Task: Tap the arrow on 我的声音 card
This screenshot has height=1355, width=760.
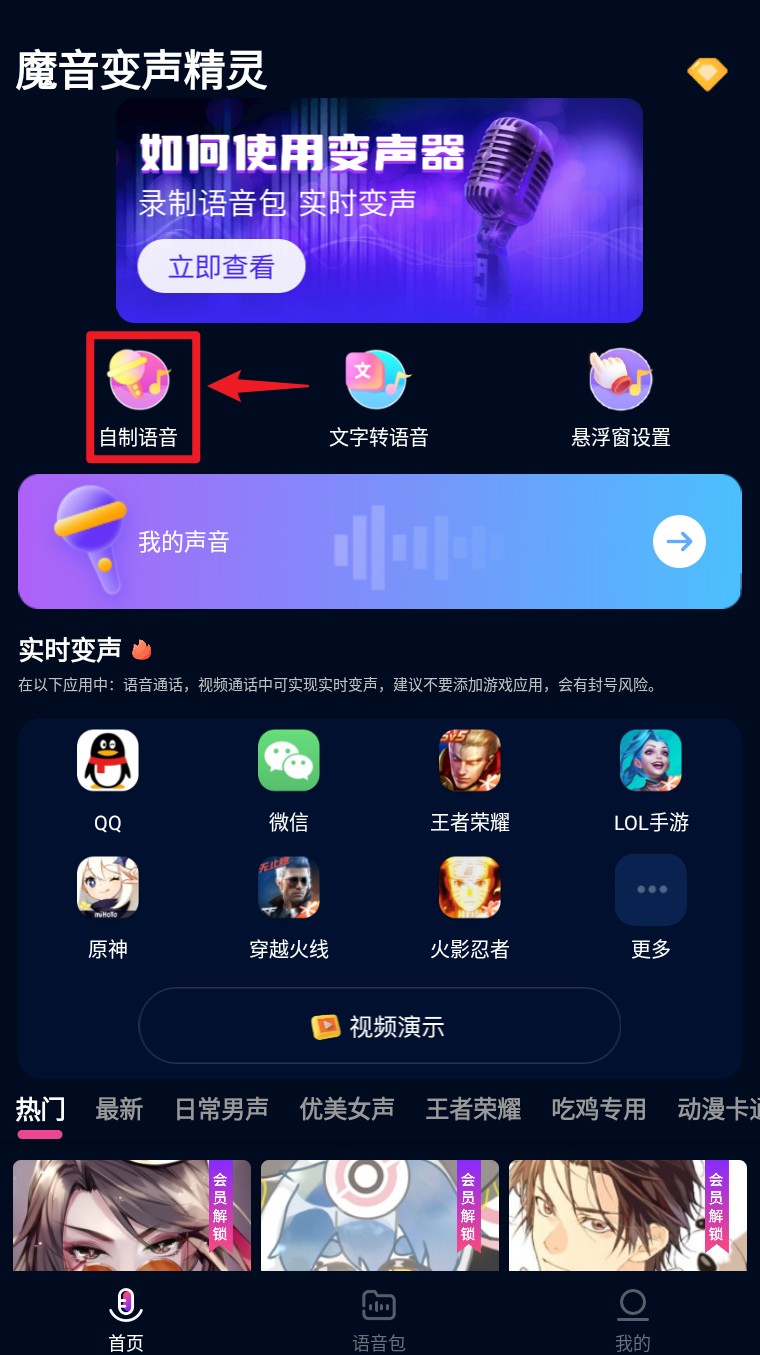Action: [680, 542]
